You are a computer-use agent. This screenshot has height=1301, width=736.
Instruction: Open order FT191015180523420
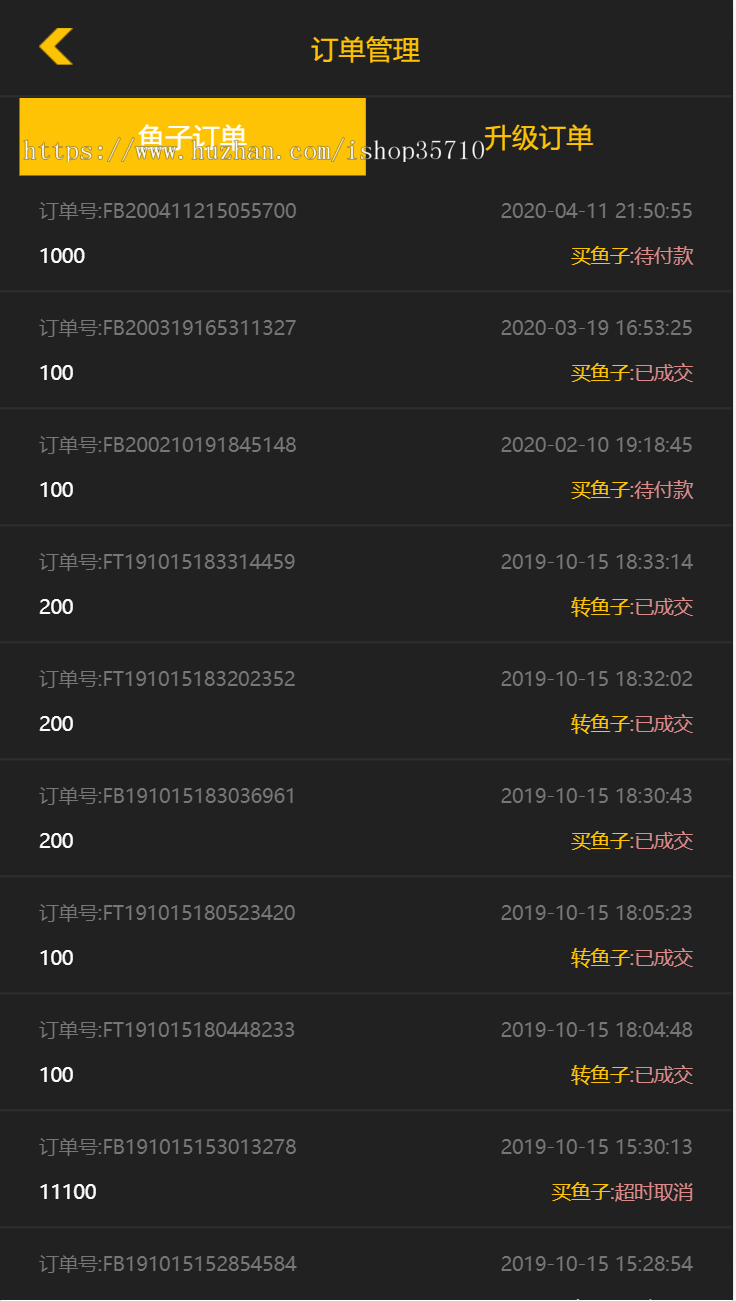[x=167, y=913]
